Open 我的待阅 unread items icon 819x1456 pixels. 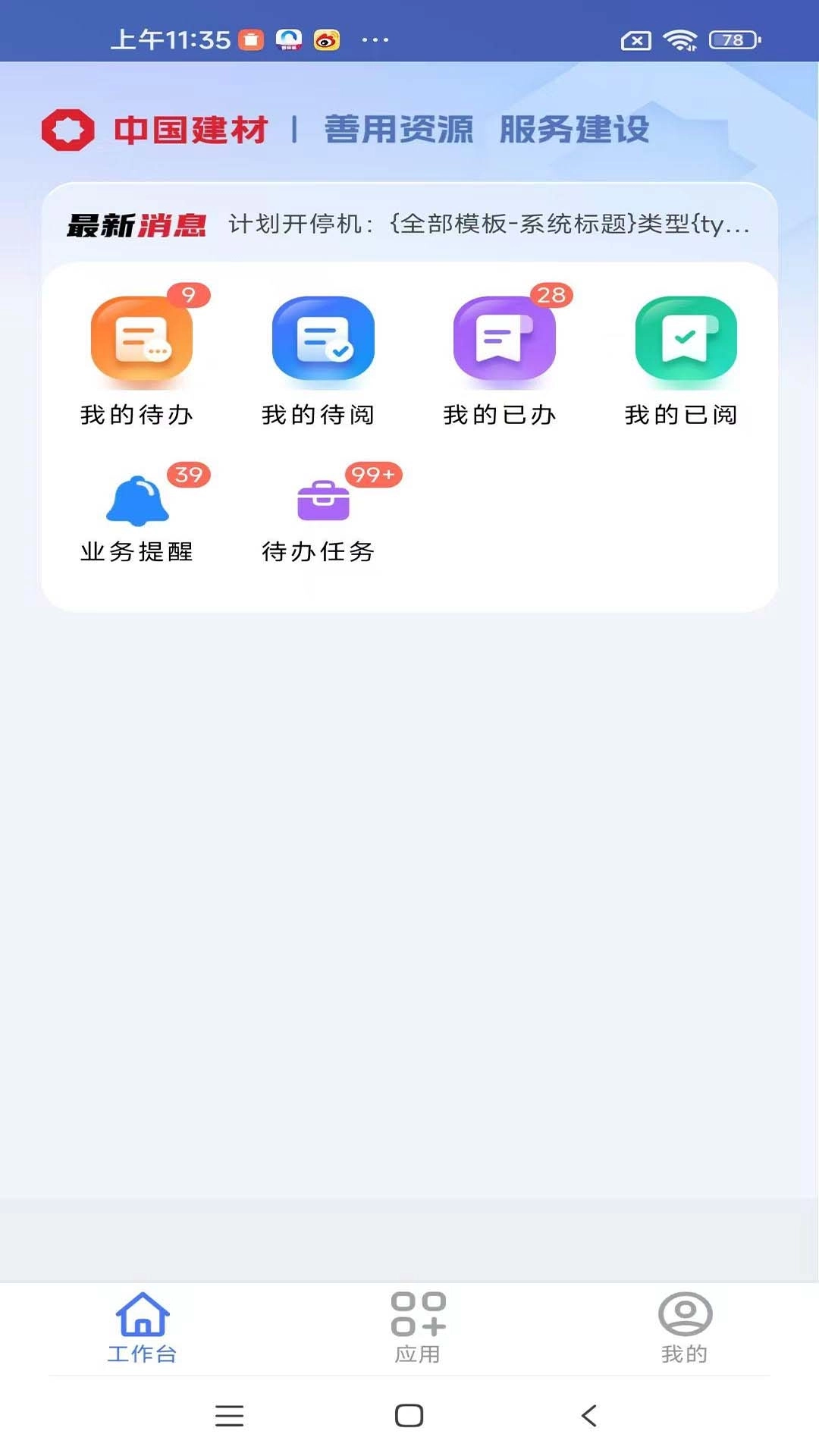coord(322,340)
